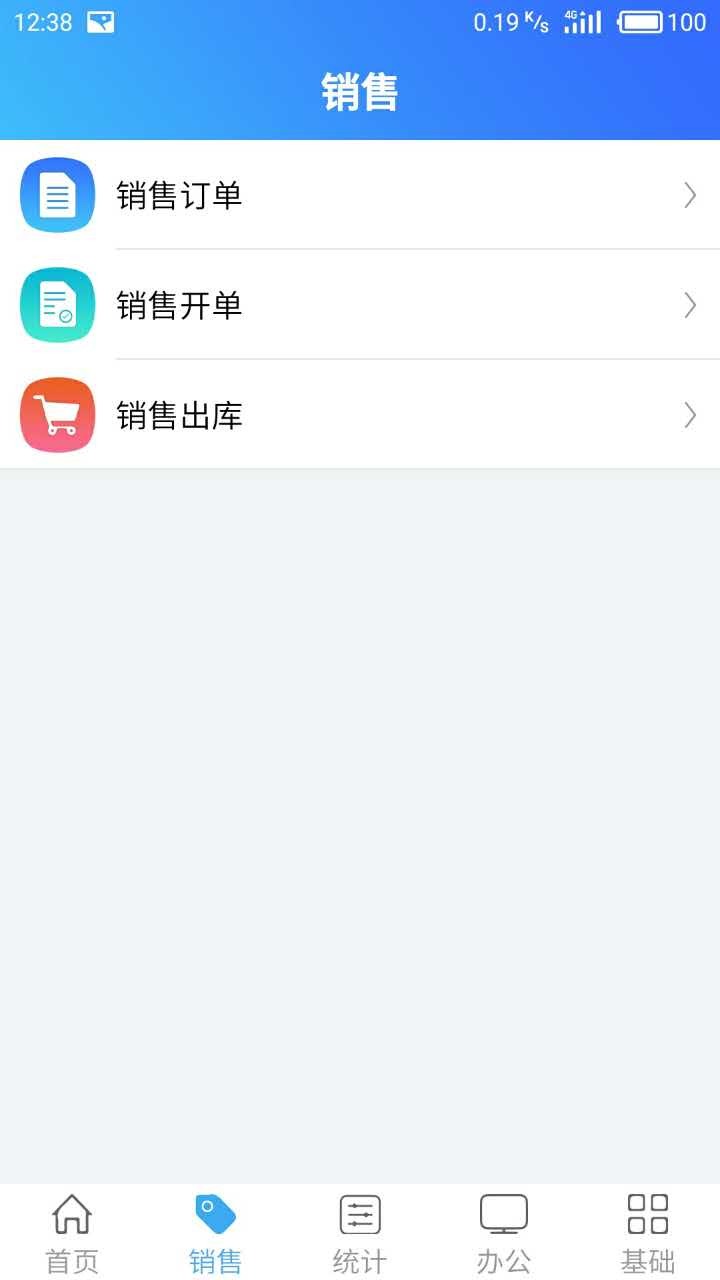Screen dimensions: 720x1280
Task: Open the 销售订单 row
Action: point(360,195)
